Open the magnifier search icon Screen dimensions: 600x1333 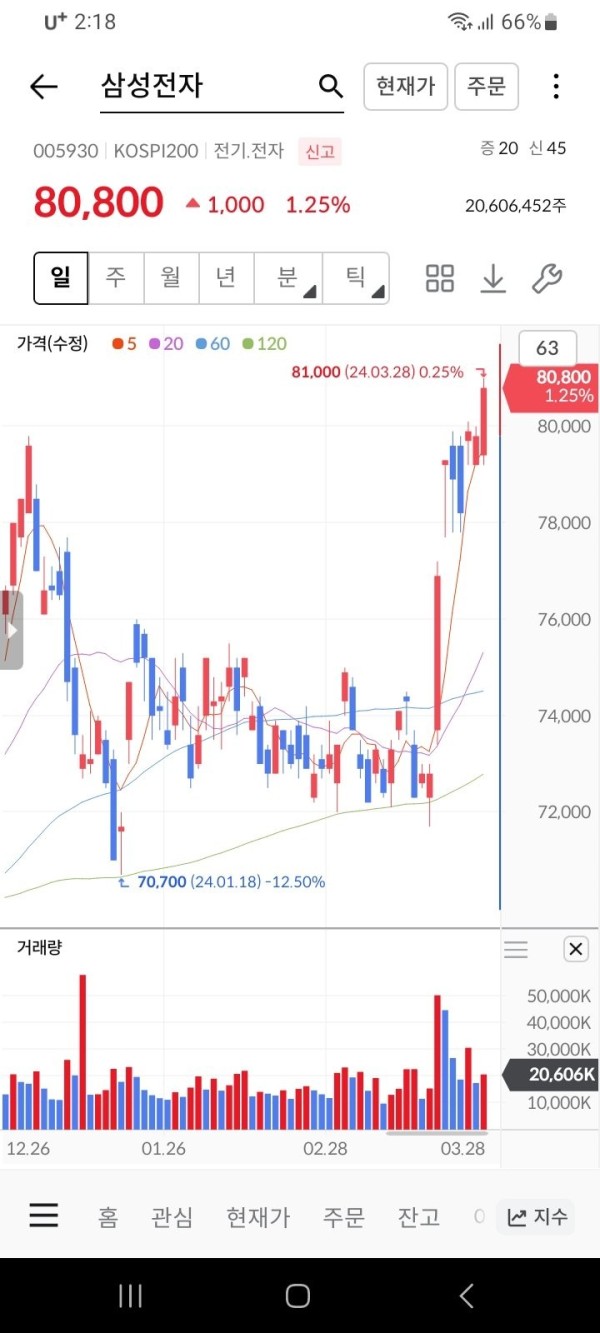[x=330, y=86]
